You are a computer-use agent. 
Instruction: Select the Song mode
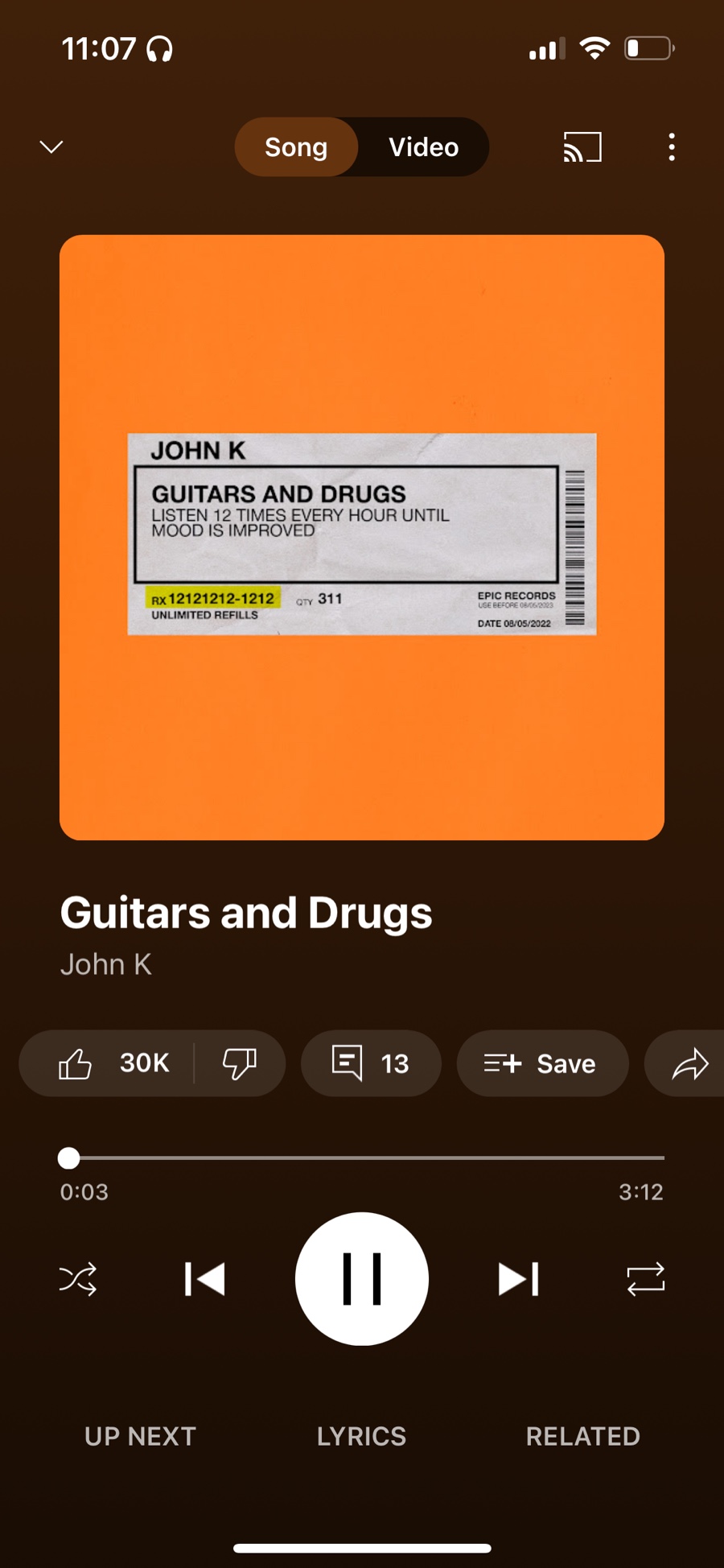296,147
